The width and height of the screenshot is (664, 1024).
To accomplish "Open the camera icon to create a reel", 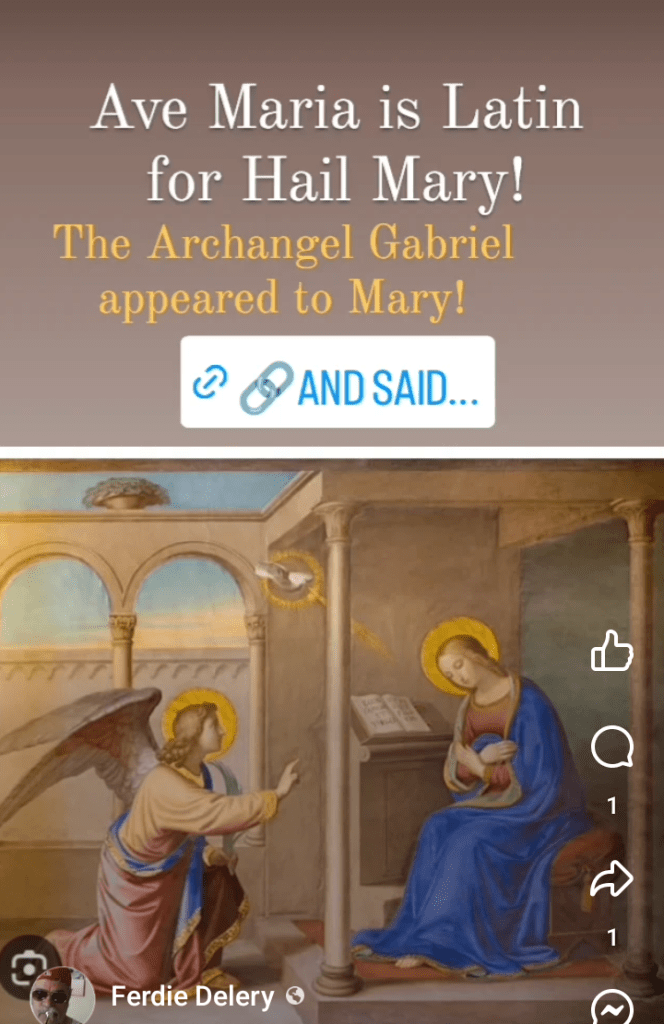I will (22, 968).
